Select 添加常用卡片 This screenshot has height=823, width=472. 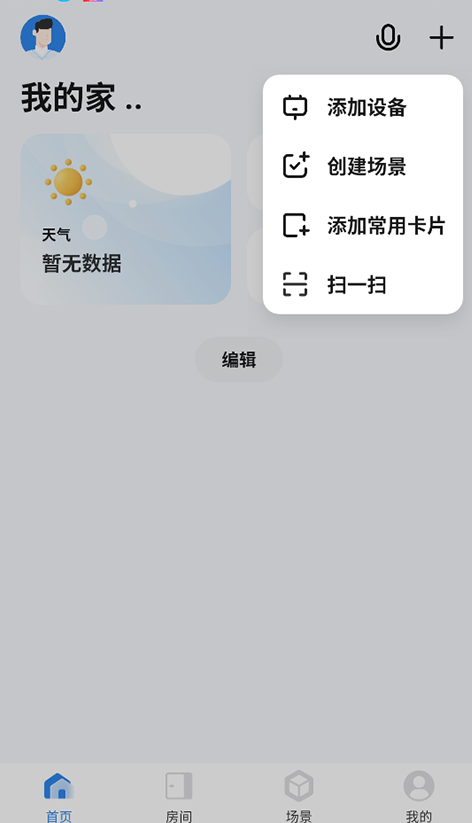[363, 225]
